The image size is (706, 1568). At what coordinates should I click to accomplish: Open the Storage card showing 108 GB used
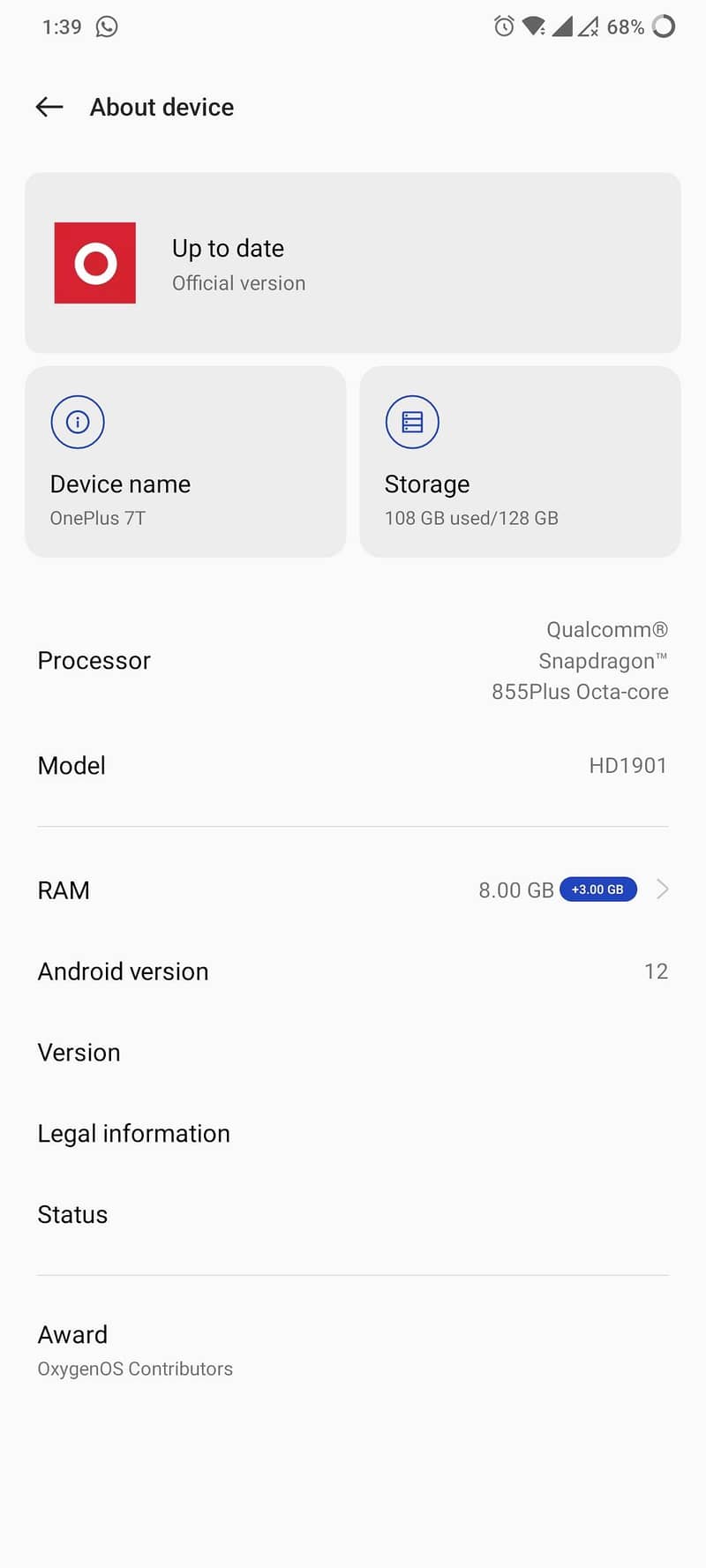pyautogui.click(x=519, y=461)
